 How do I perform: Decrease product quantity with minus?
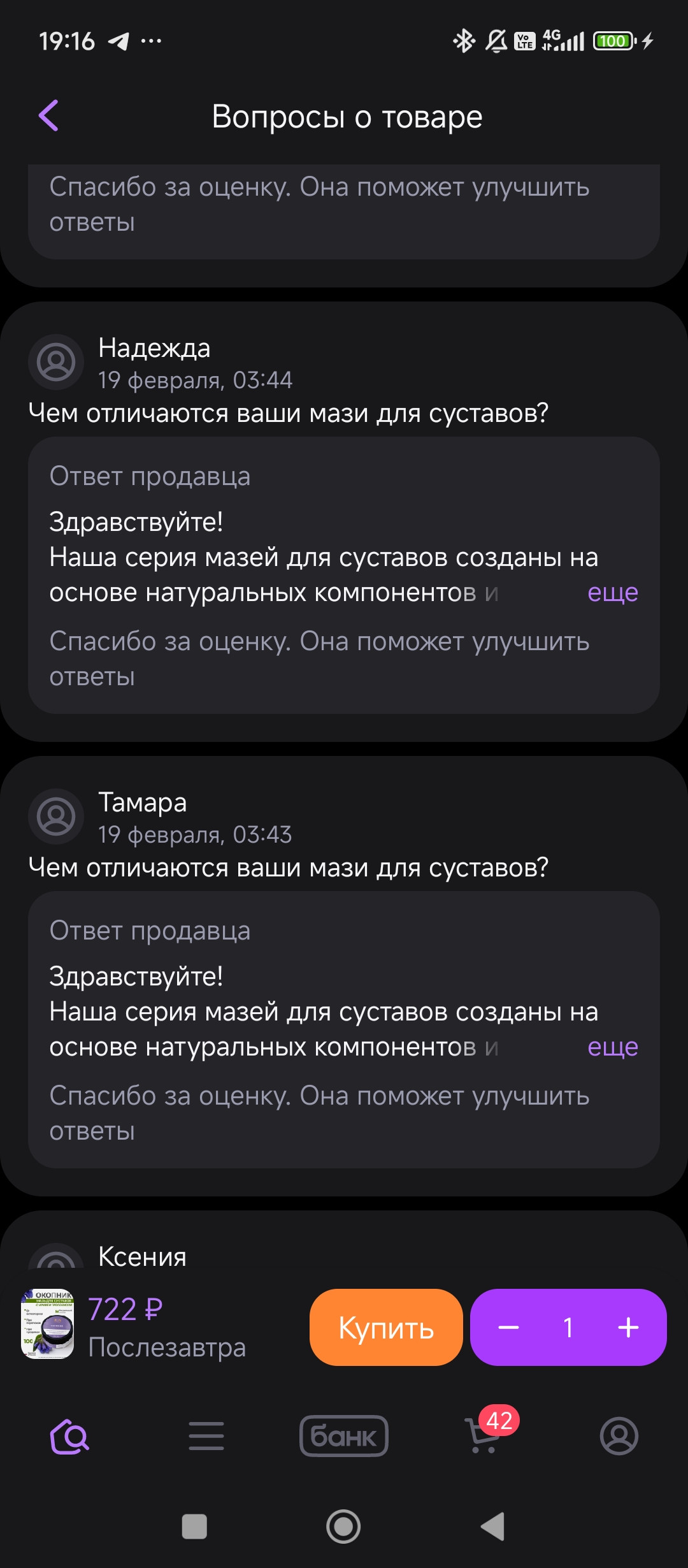pyautogui.click(x=508, y=1328)
